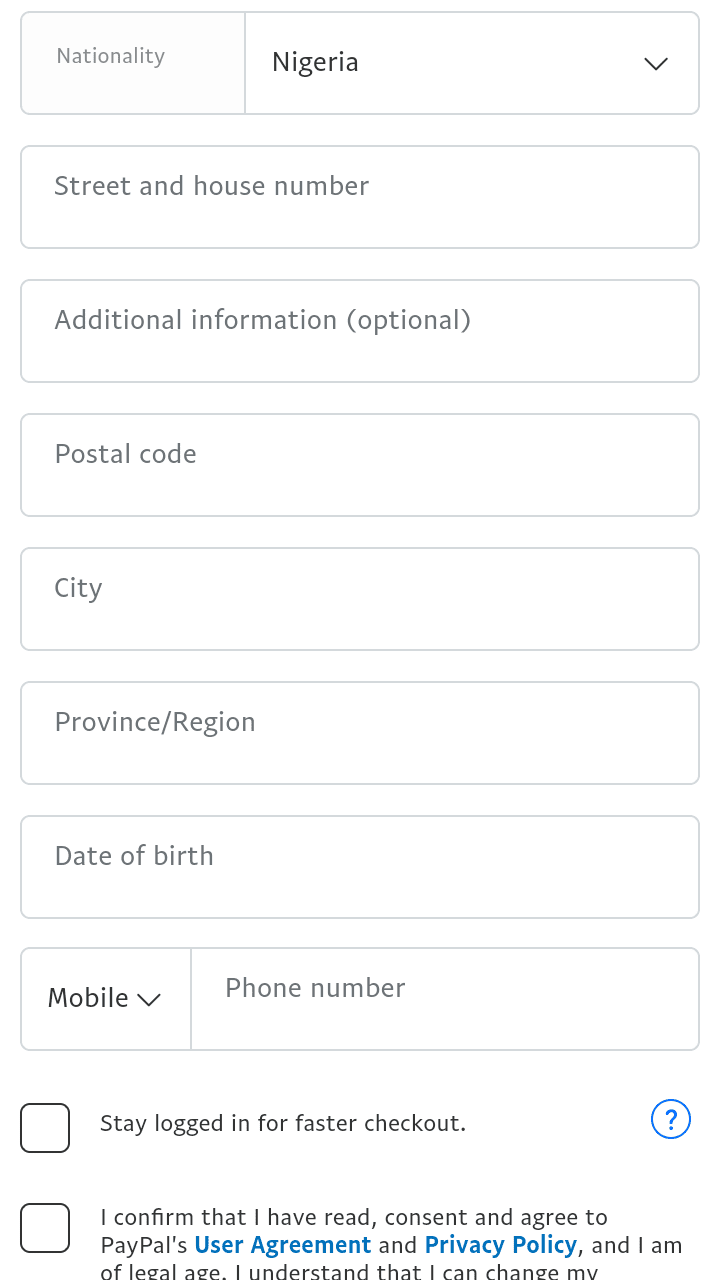The width and height of the screenshot is (720, 1280).
Task: Open the User Agreement link
Action: (x=283, y=1245)
